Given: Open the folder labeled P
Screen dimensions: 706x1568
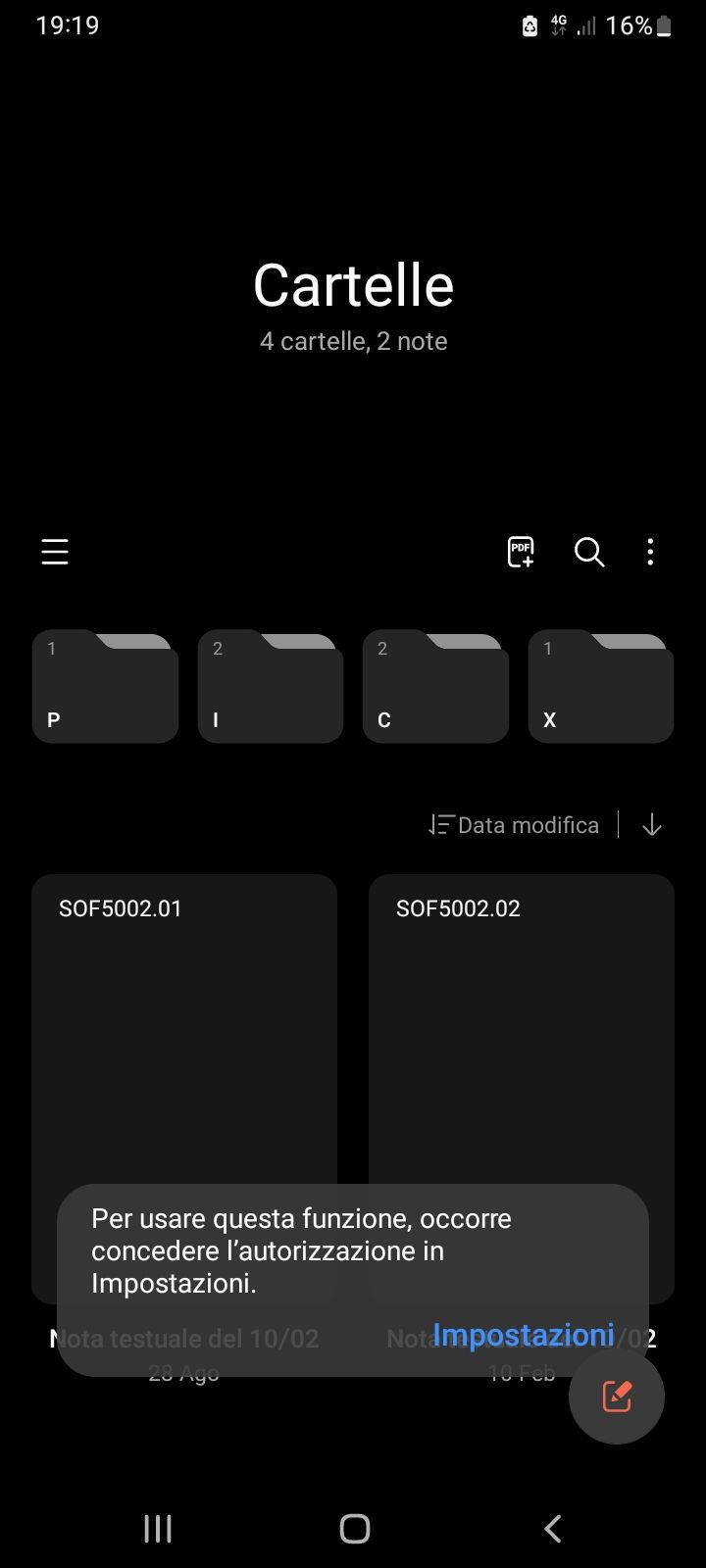Looking at the screenshot, I should 105,686.
